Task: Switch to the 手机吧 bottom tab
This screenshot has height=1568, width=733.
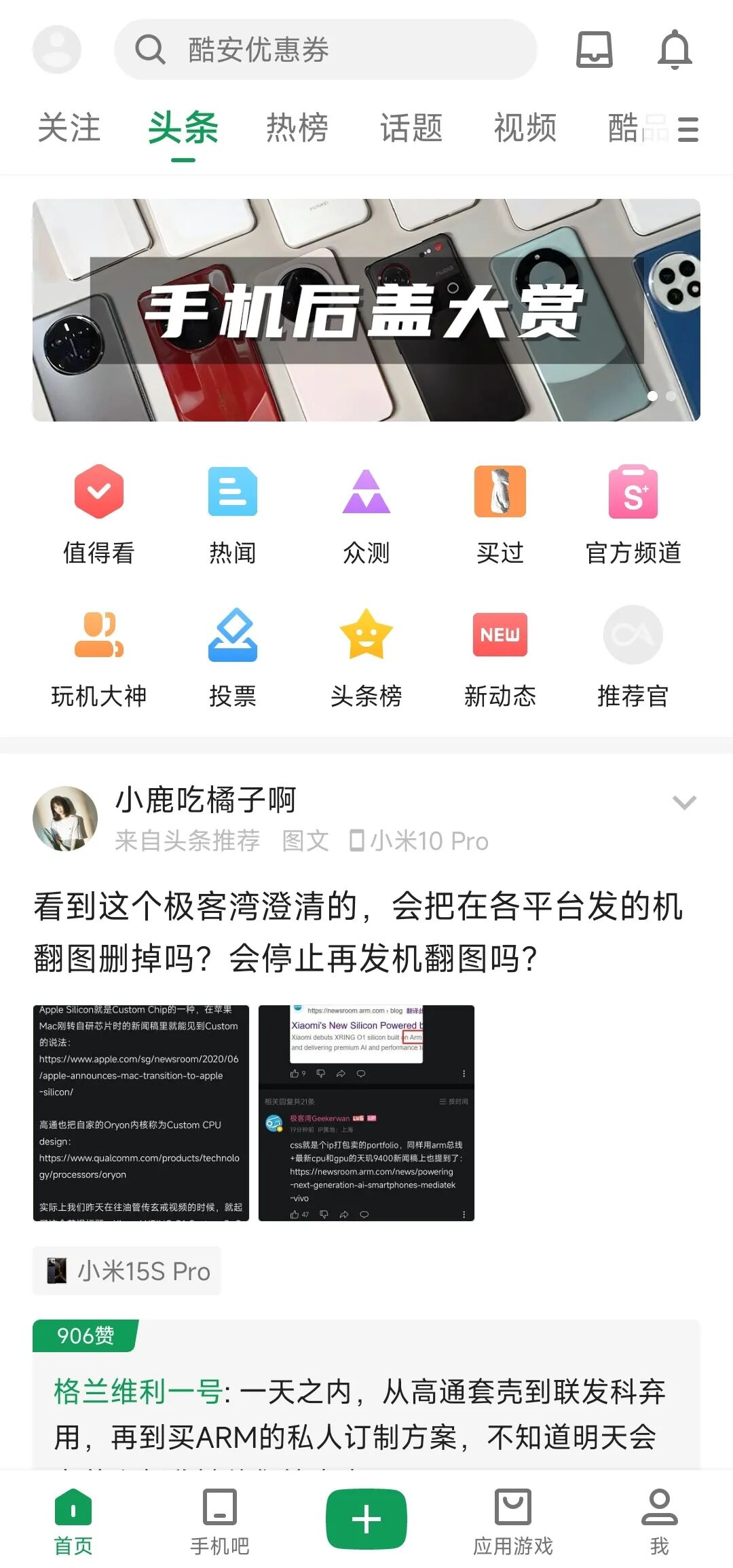Action: (220, 1520)
